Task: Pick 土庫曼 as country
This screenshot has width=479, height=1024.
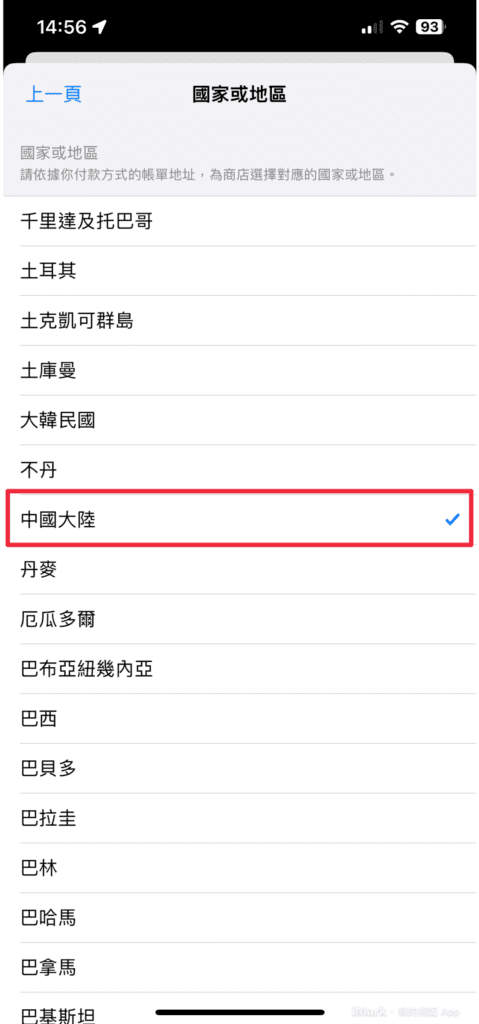Action: (239, 370)
